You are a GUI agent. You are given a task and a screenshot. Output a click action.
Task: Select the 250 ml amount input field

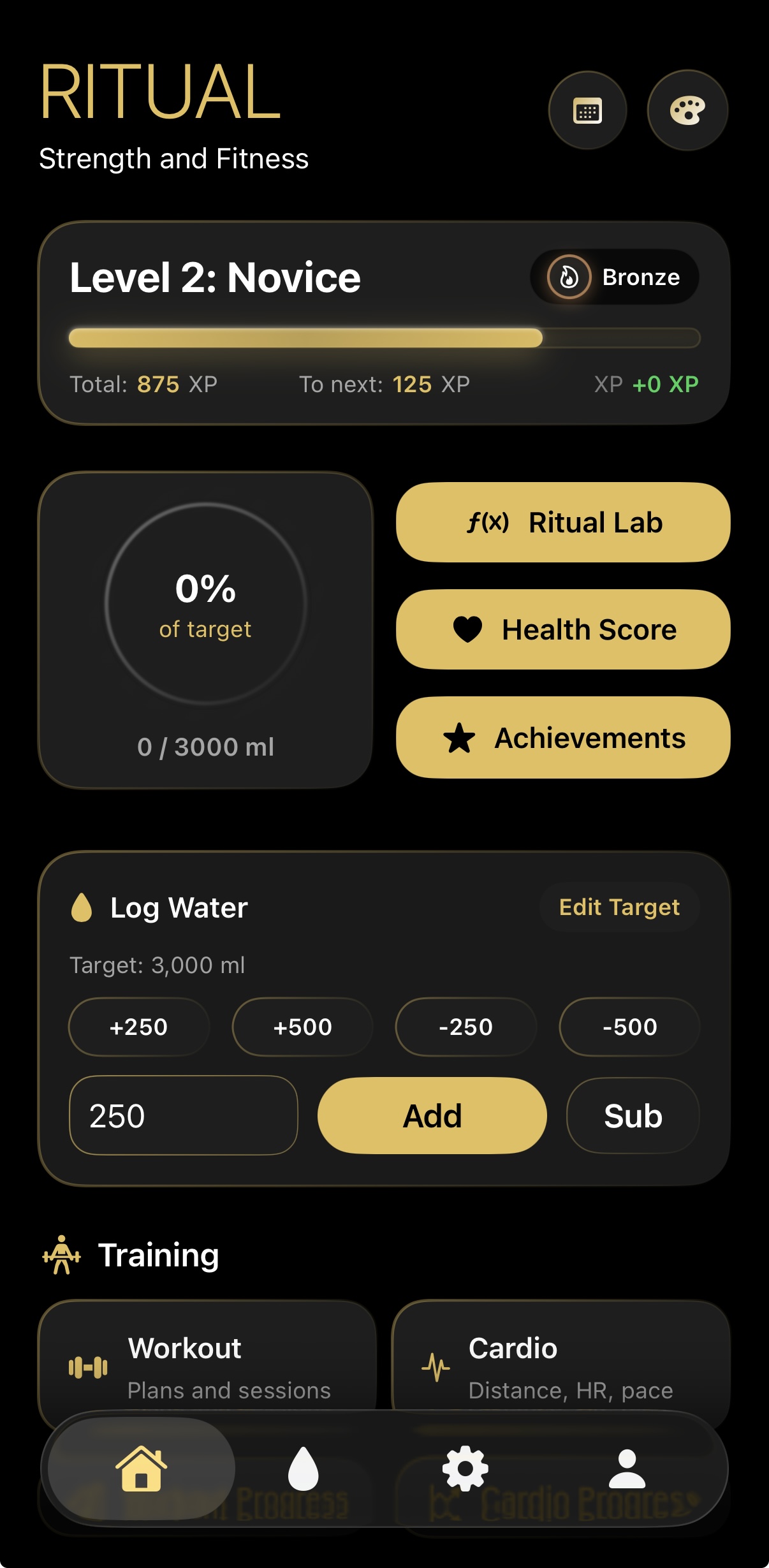coord(183,1115)
